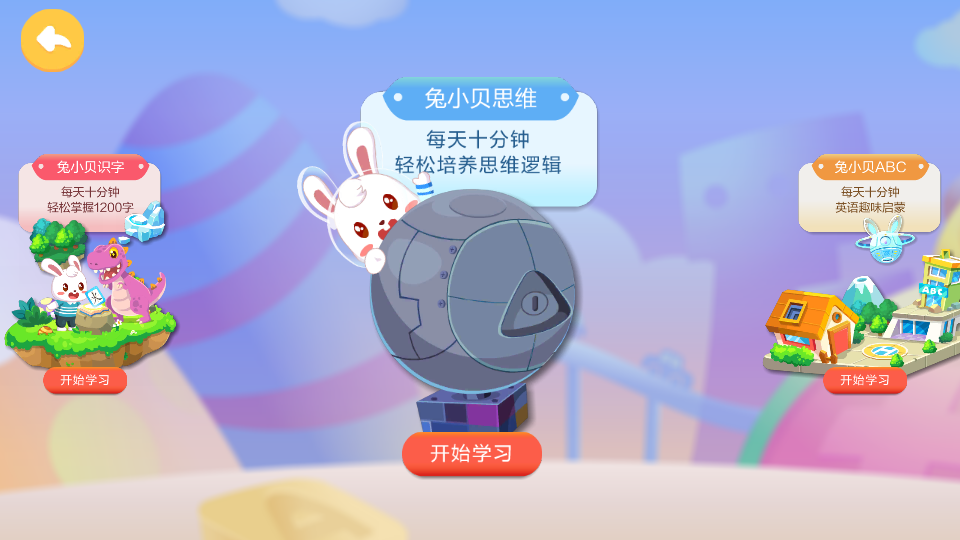
Task: Start learning 兔小贝ABC course
Action: click(x=864, y=380)
